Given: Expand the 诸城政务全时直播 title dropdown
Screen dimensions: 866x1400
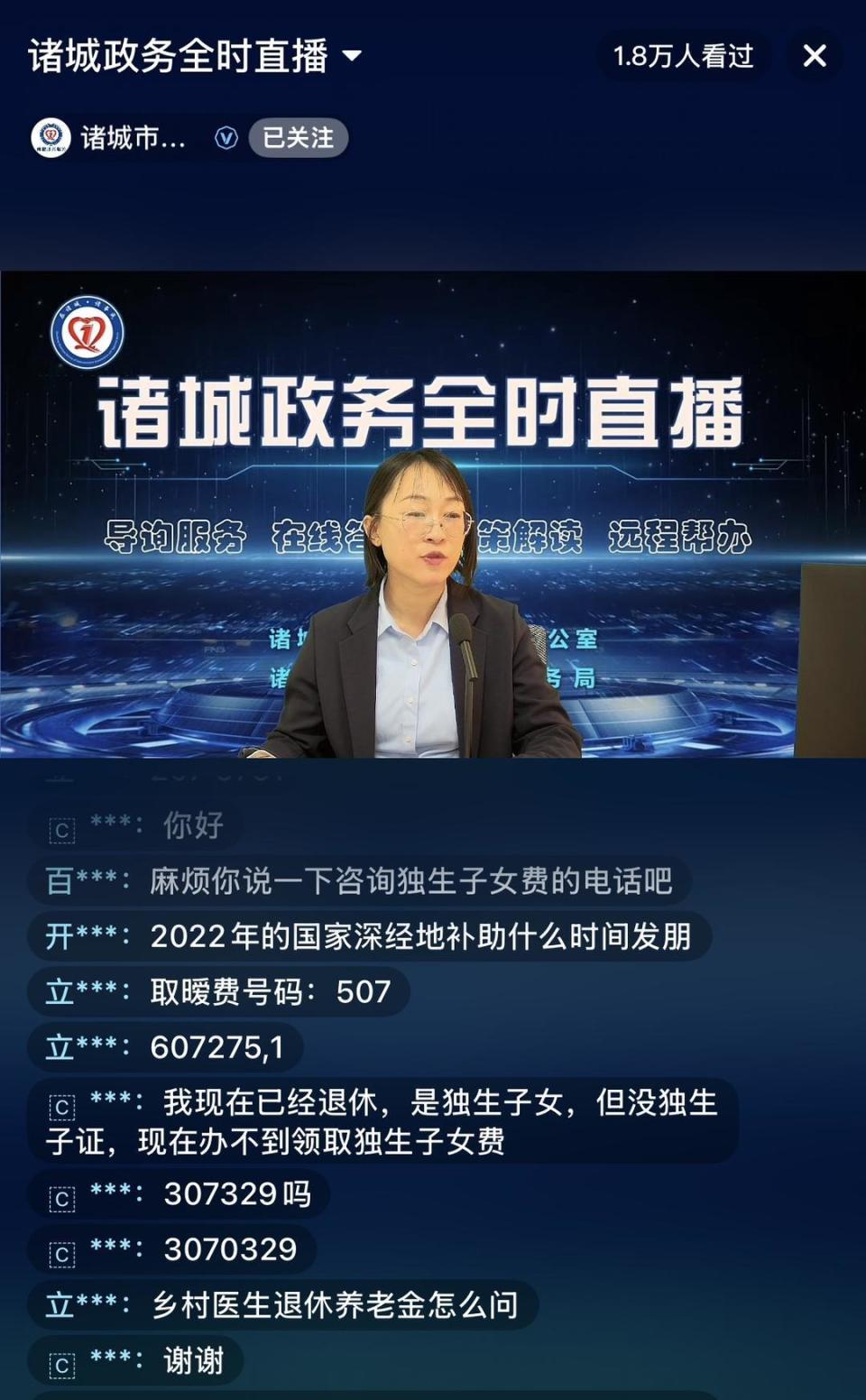Looking at the screenshot, I should coord(352,56).
